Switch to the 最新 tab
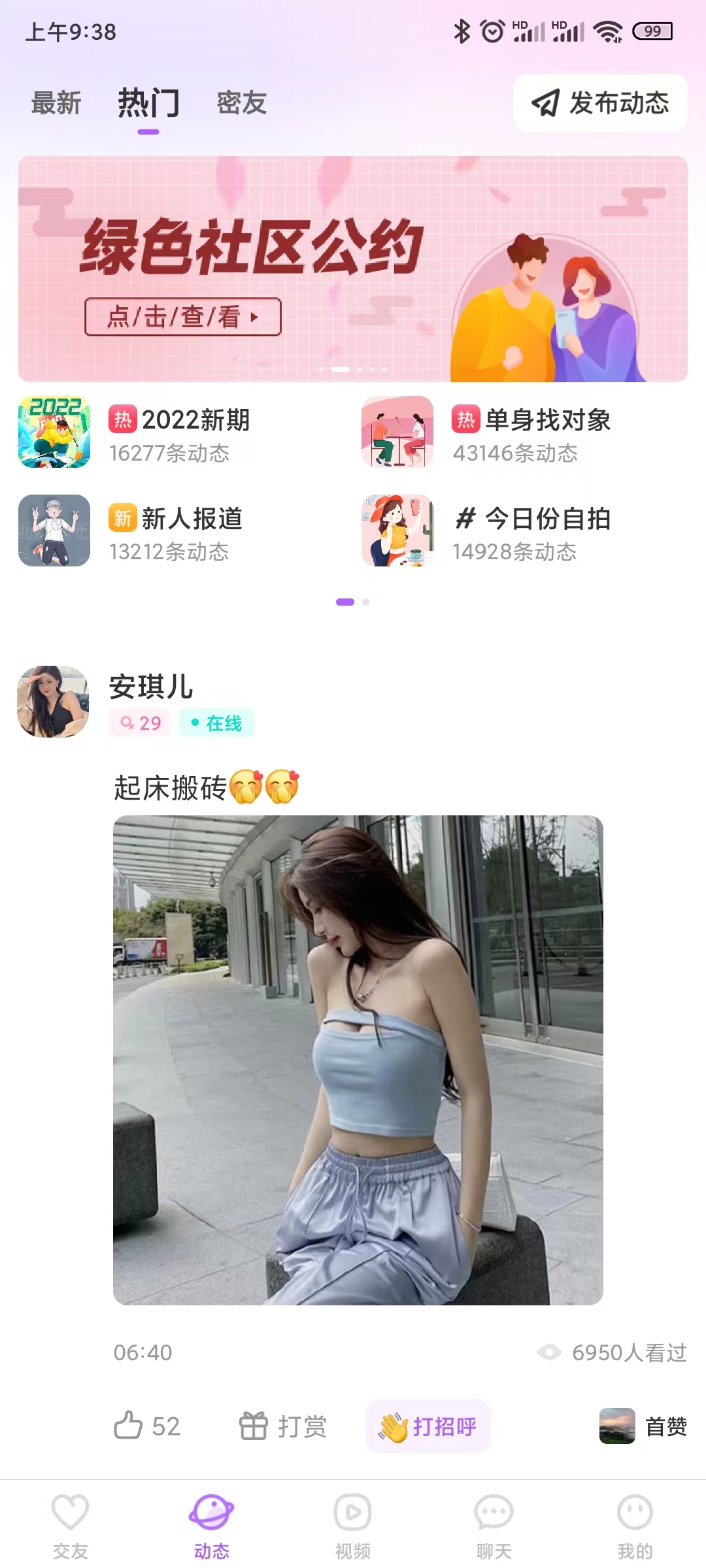The image size is (706, 1568). pyautogui.click(x=56, y=103)
